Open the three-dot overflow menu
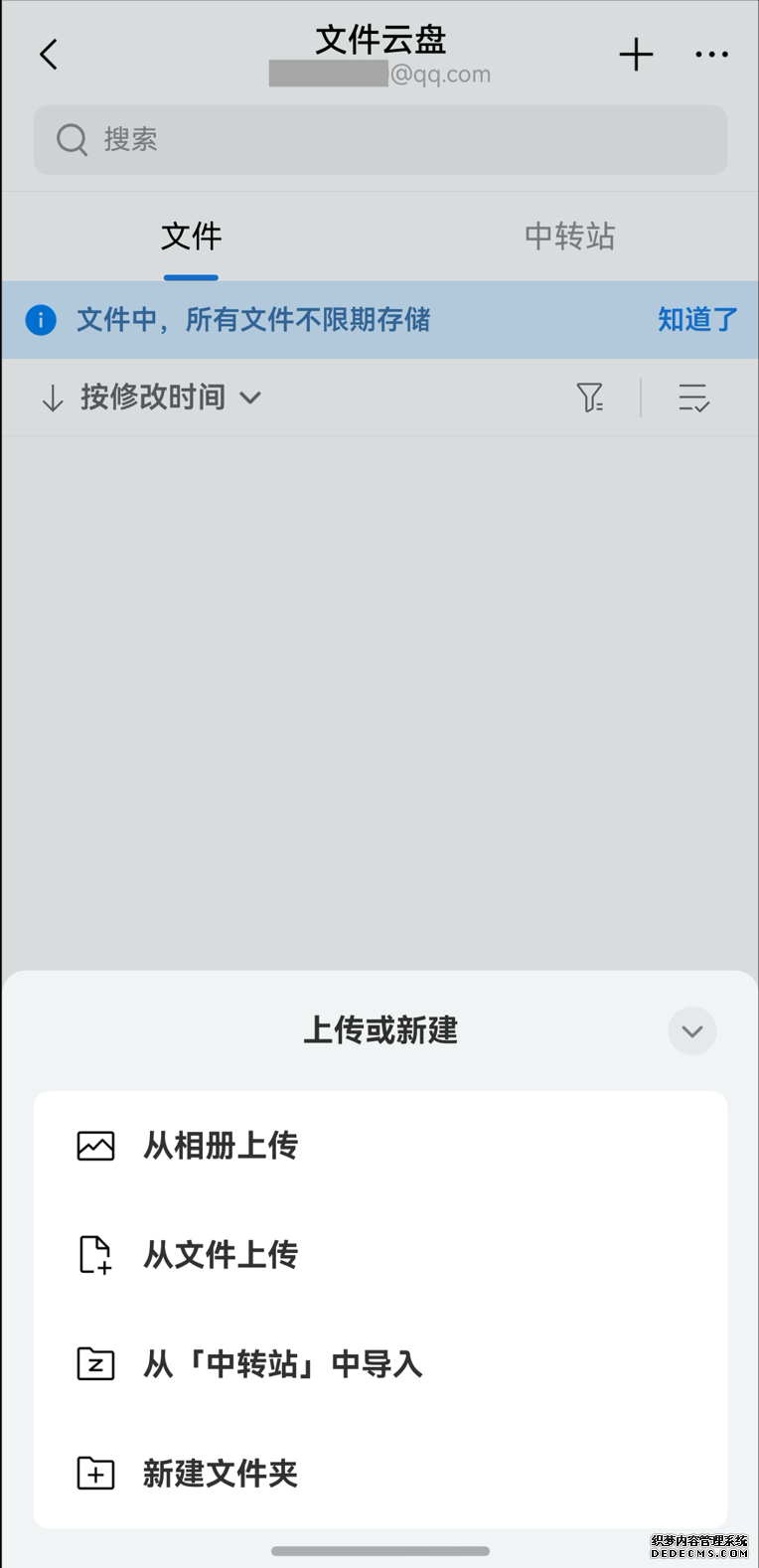 coord(711,55)
